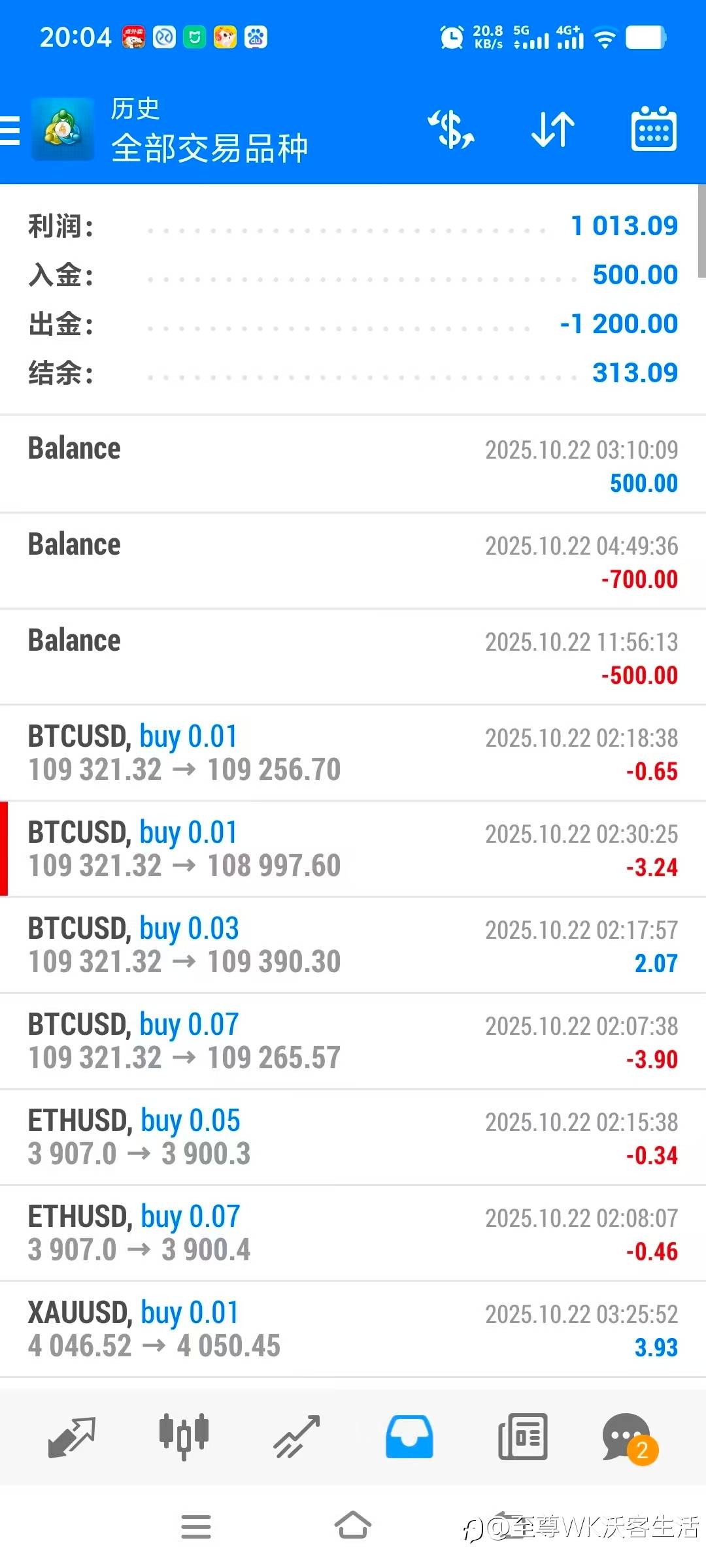Open the calendar date range picker
Viewport: 706px width, 1568px height.
(653, 129)
